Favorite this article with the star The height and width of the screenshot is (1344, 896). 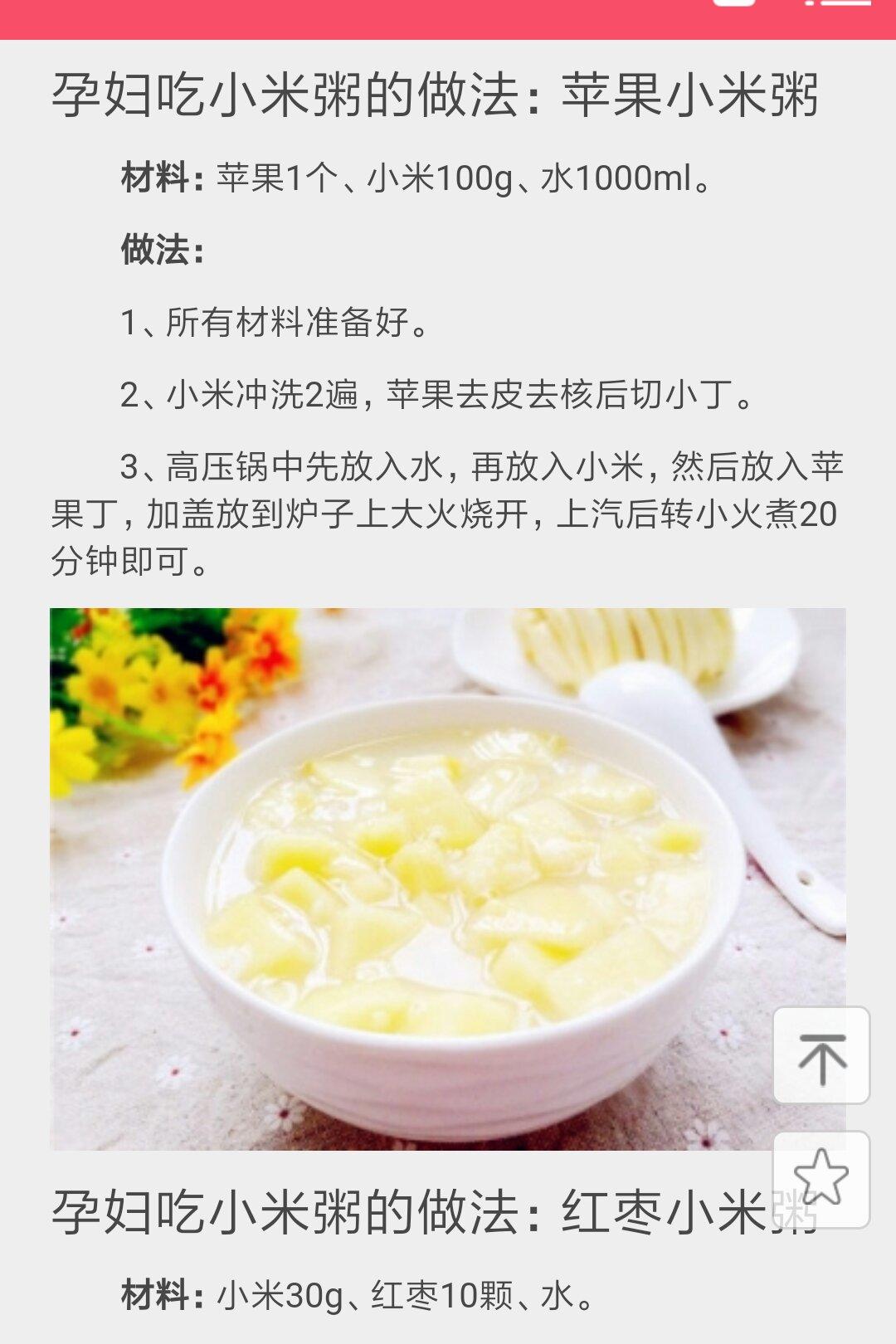tap(821, 1178)
